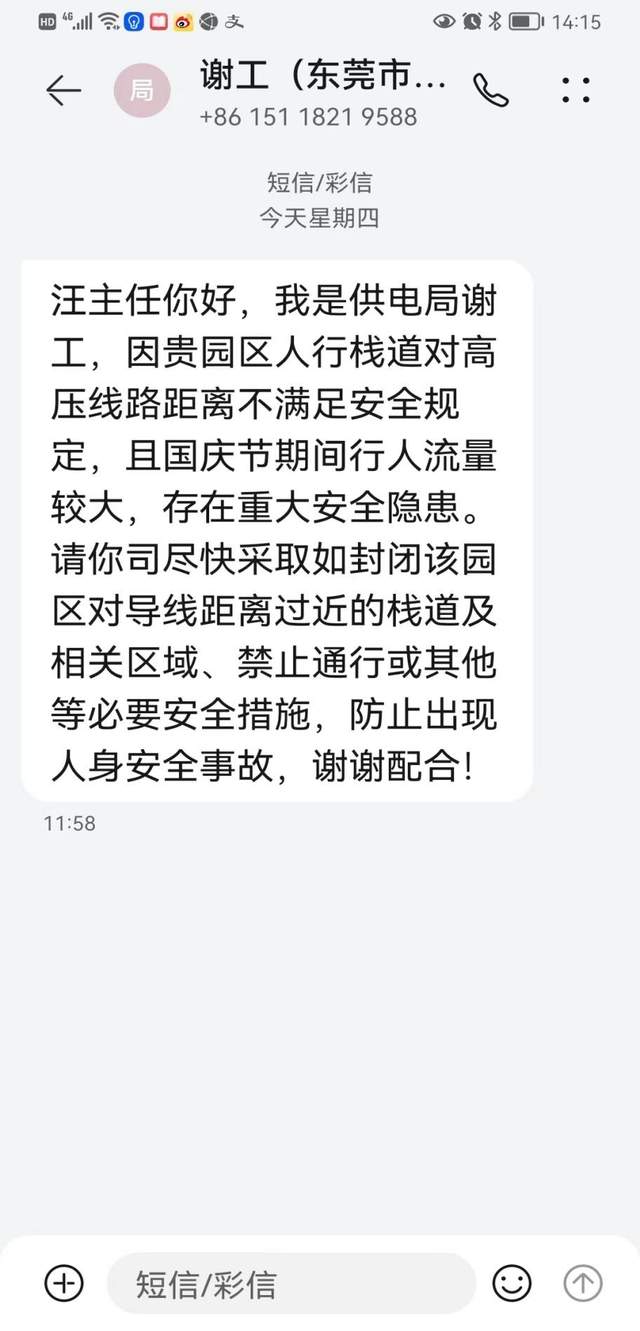Tap the send arrow button

[x=583, y=1282]
